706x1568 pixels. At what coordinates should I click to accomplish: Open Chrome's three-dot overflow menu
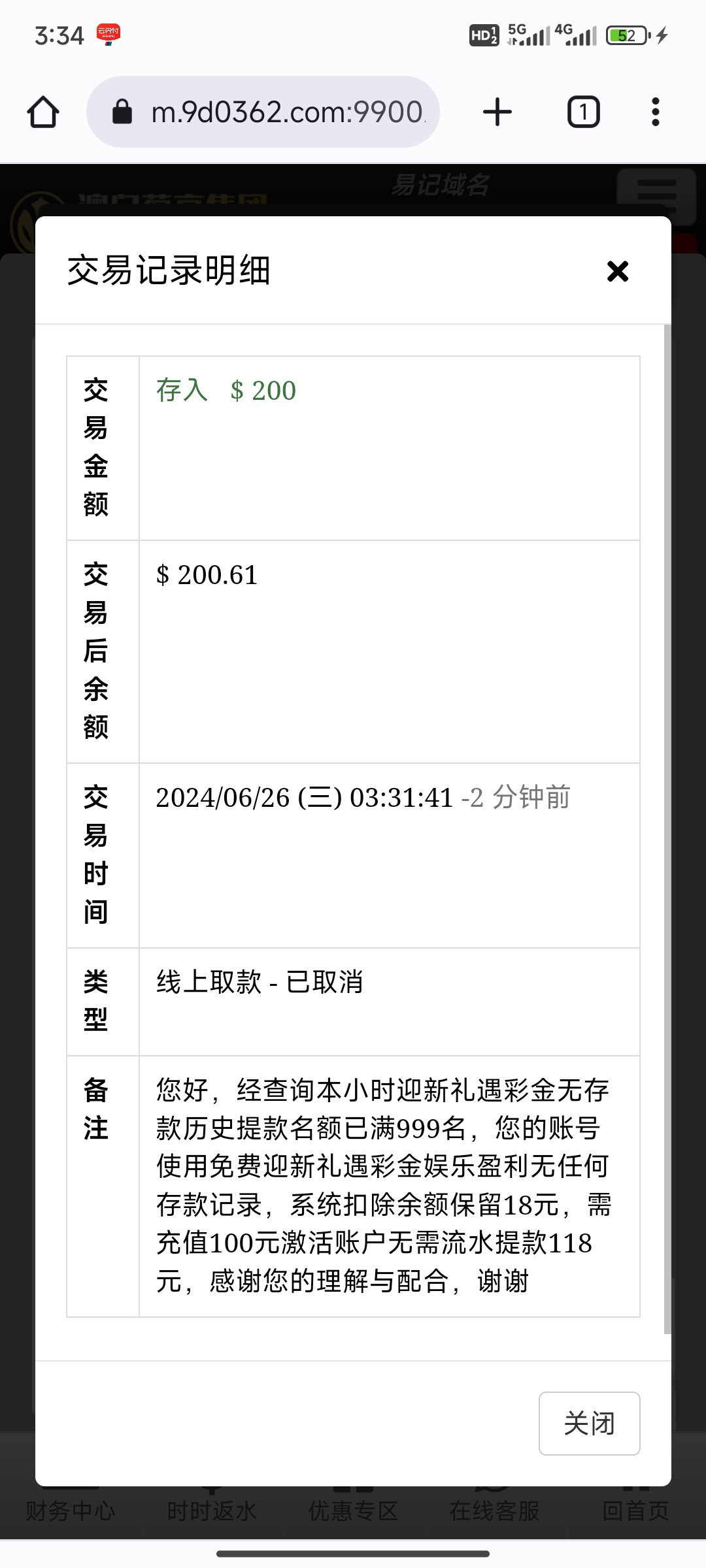(x=655, y=111)
